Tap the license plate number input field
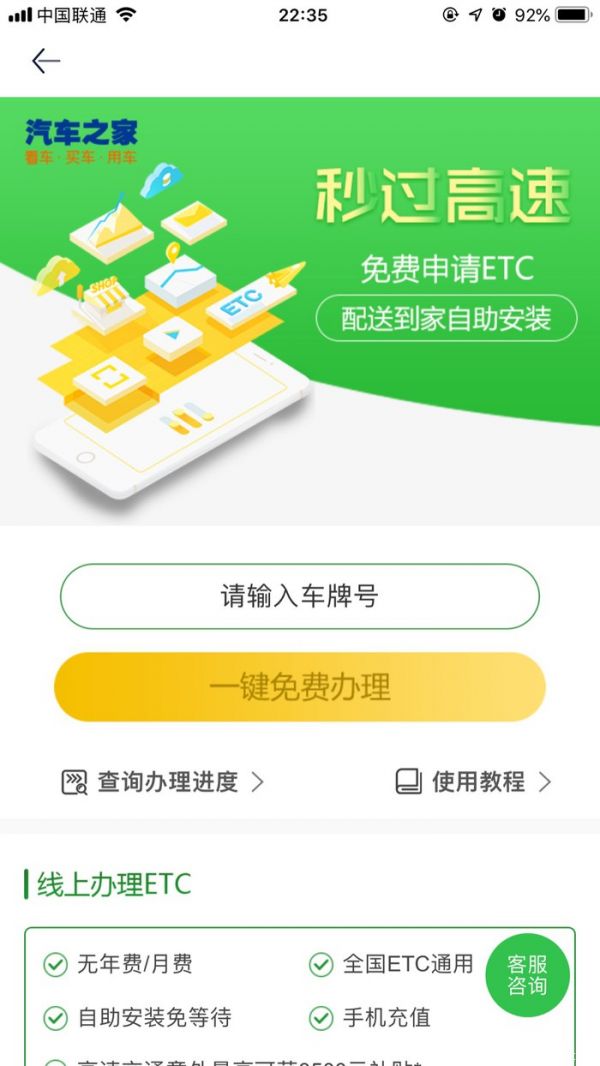Image resolution: width=600 pixels, height=1066 pixels. [x=300, y=597]
